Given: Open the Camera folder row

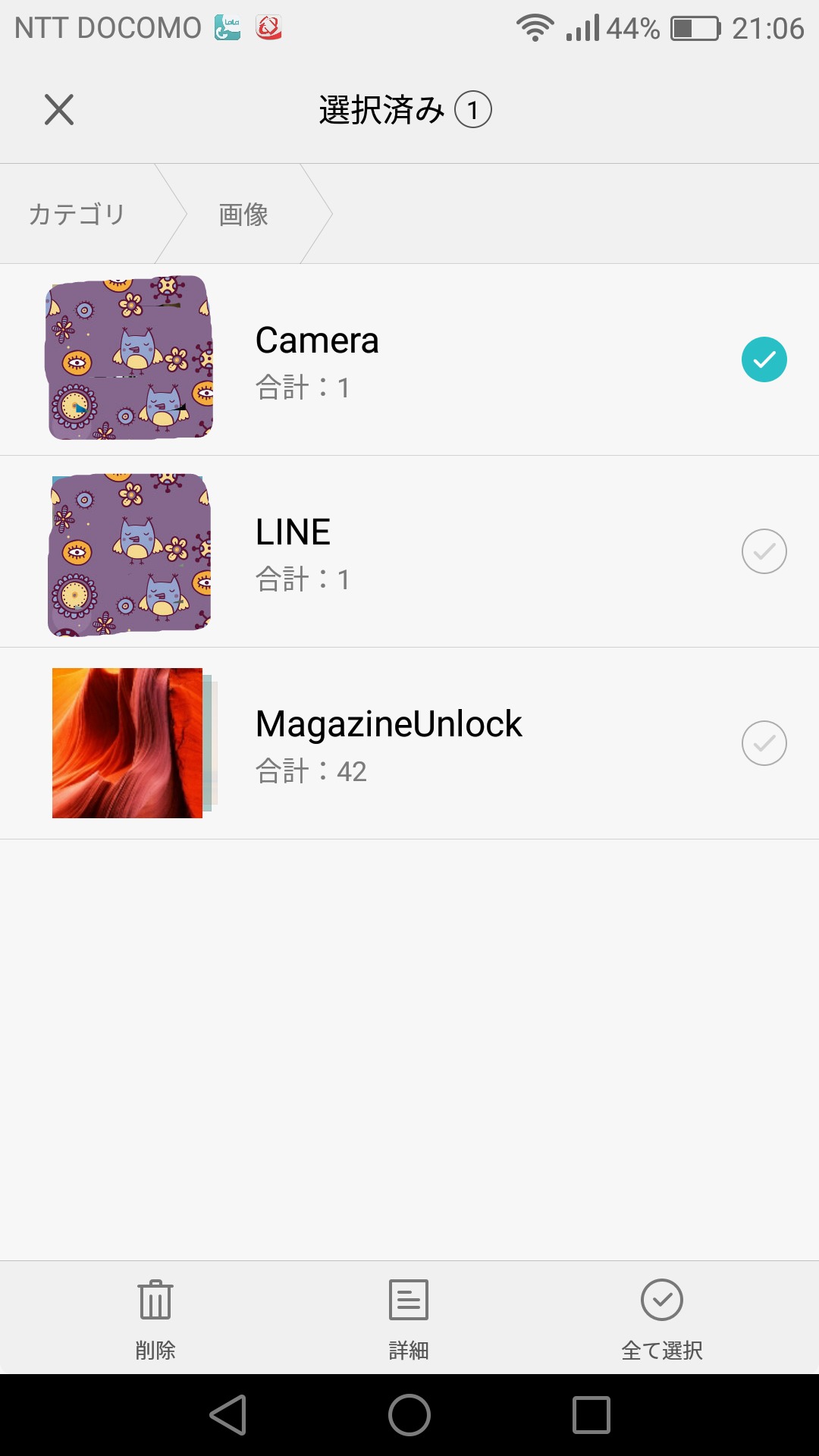Looking at the screenshot, I should (x=379, y=360).
